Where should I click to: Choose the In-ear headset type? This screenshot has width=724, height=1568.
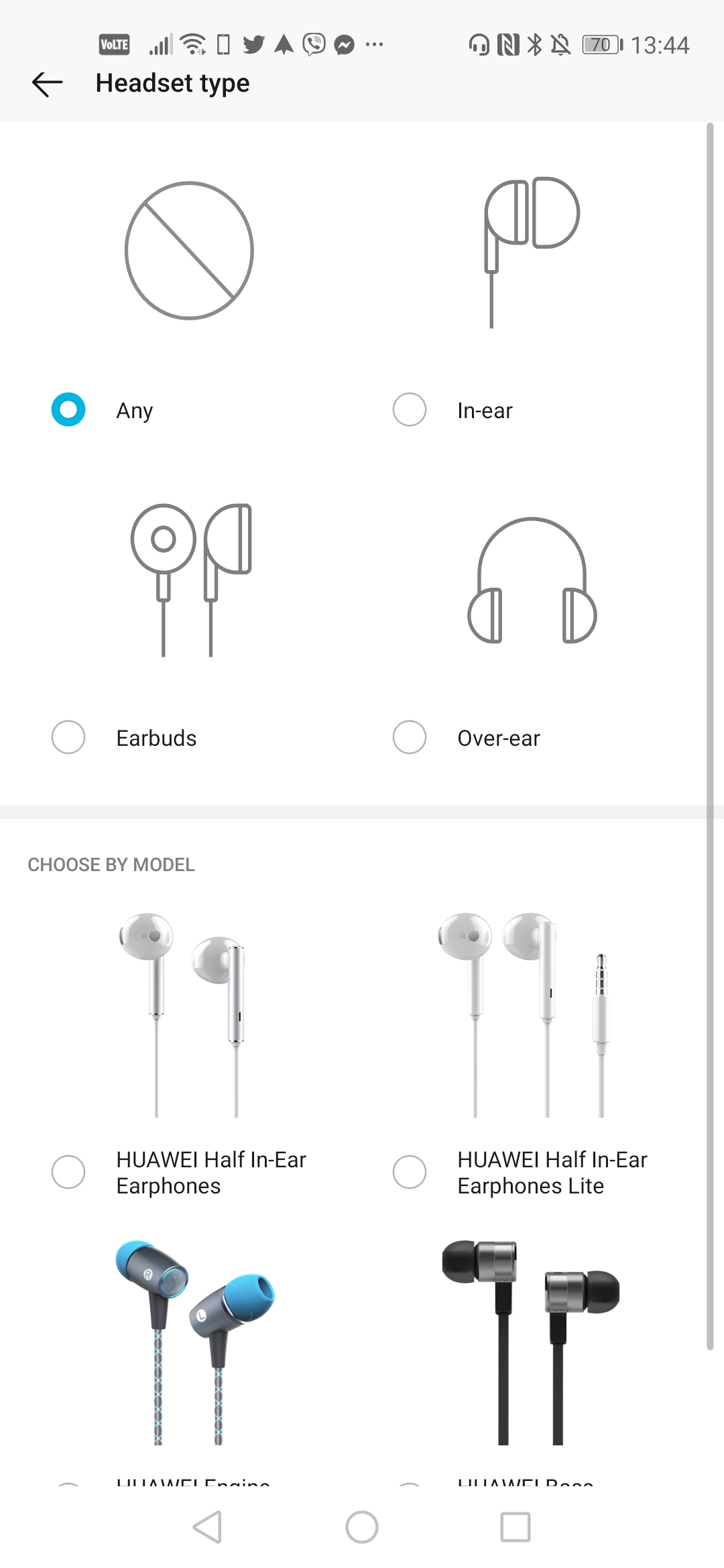410,409
